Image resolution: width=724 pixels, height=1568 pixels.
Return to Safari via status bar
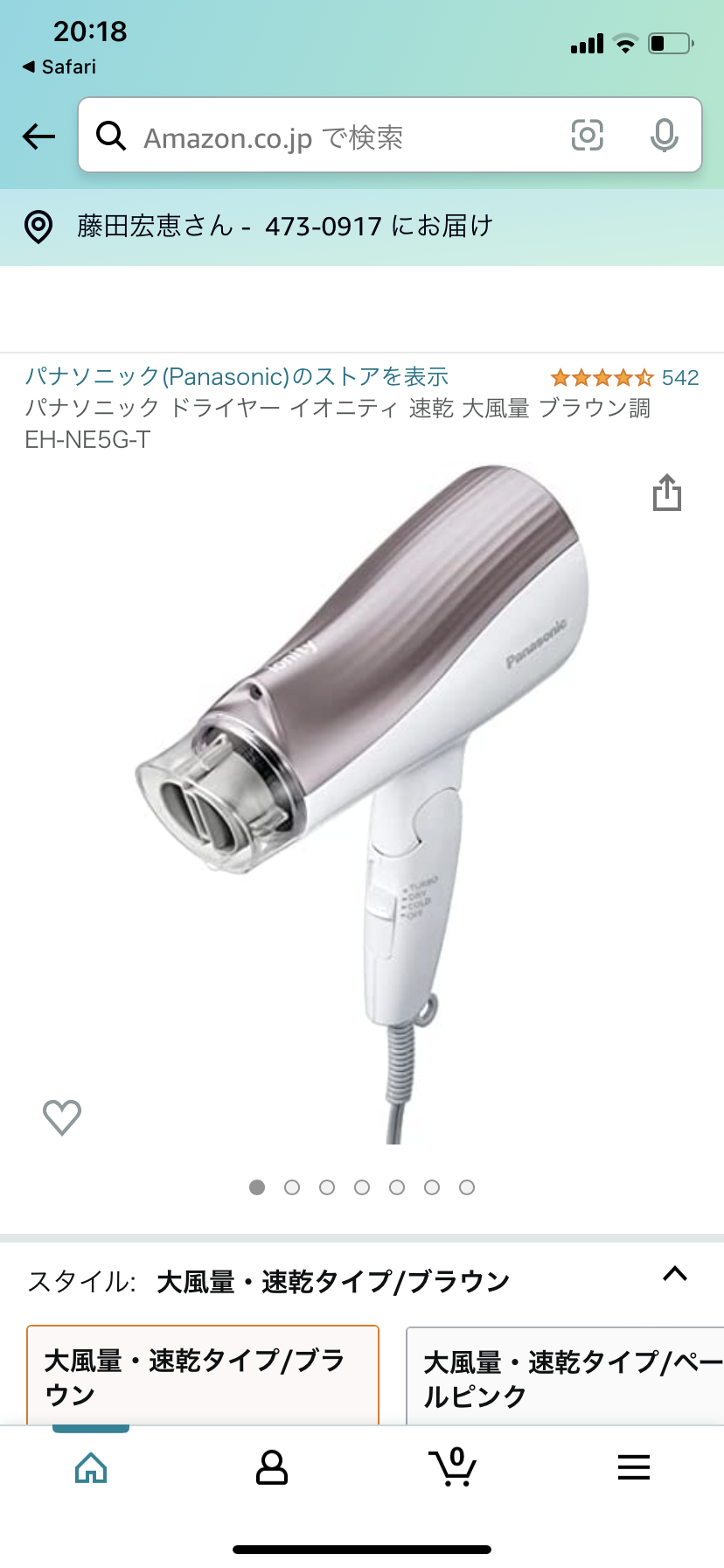click(59, 66)
